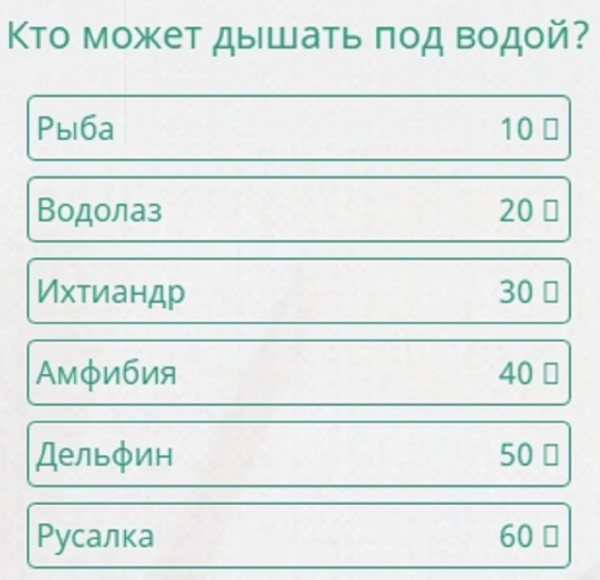Pick the Амфибия answer box
Image resolution: width=600 pixels, height=580 pixels.
pos(298,373)
